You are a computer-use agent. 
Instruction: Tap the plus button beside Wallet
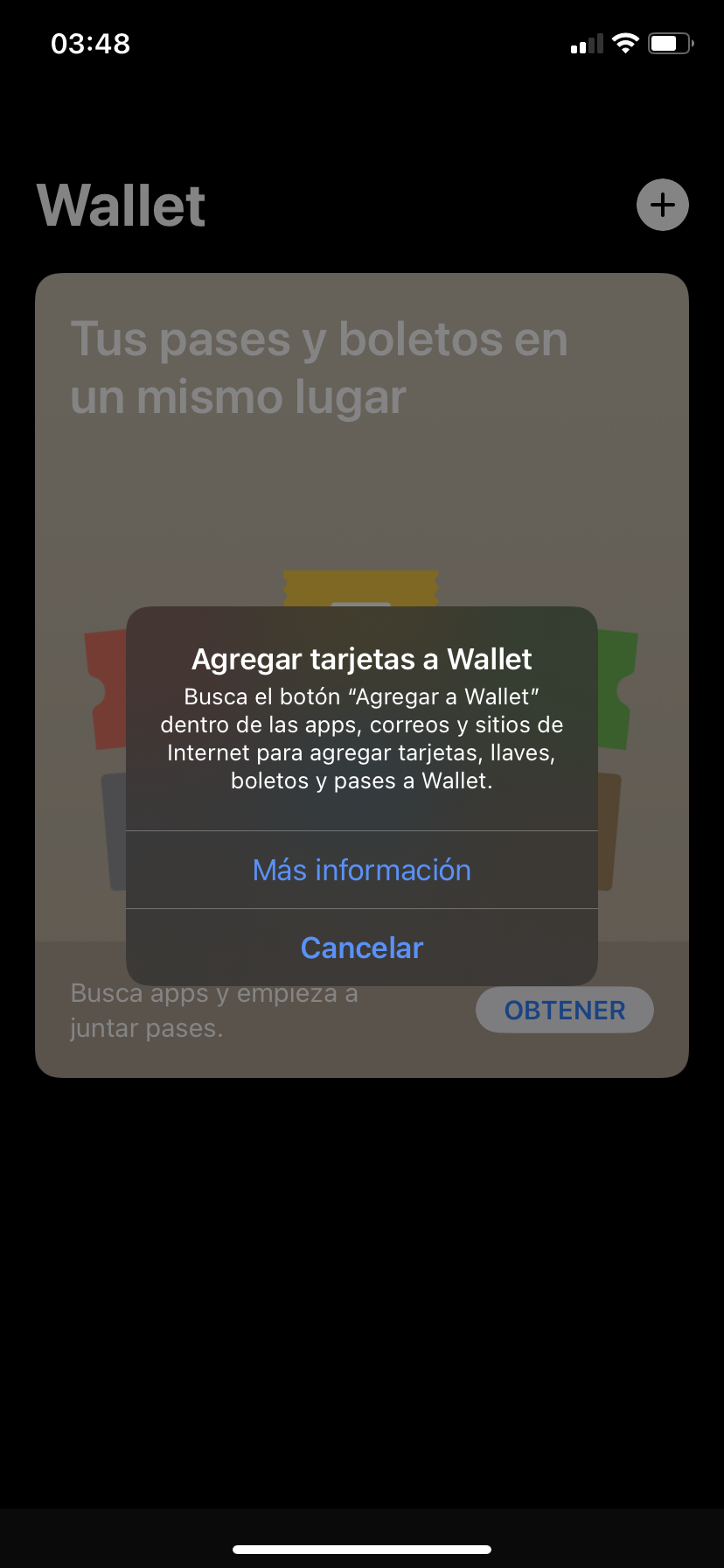pyautogui.click(x=663, y=205)
